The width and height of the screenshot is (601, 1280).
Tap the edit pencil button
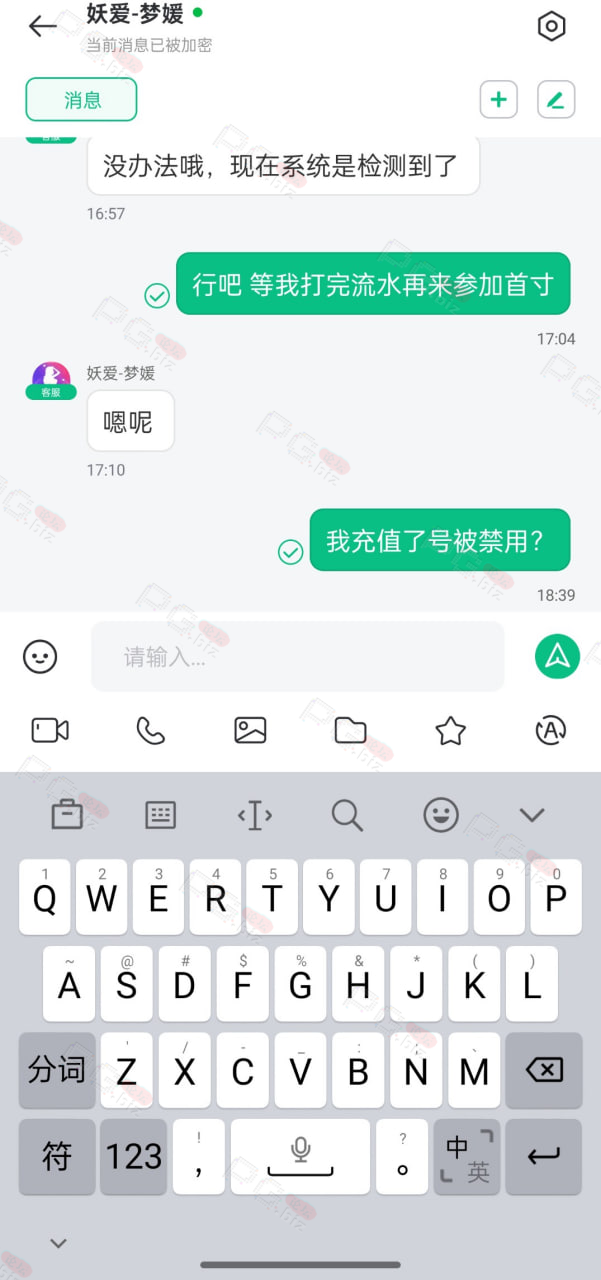[556, 100]
